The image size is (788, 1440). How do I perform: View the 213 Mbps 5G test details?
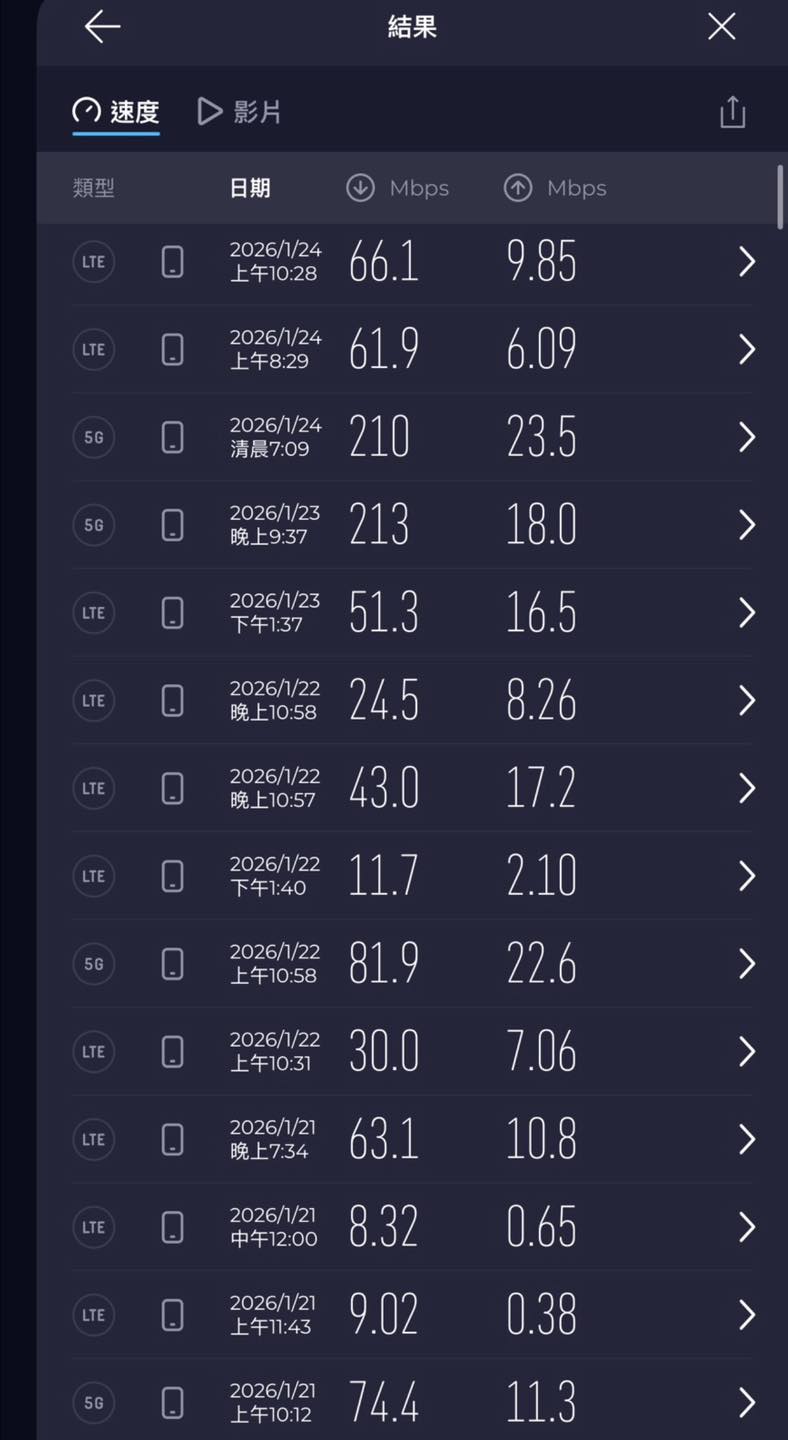pos(745,525)
